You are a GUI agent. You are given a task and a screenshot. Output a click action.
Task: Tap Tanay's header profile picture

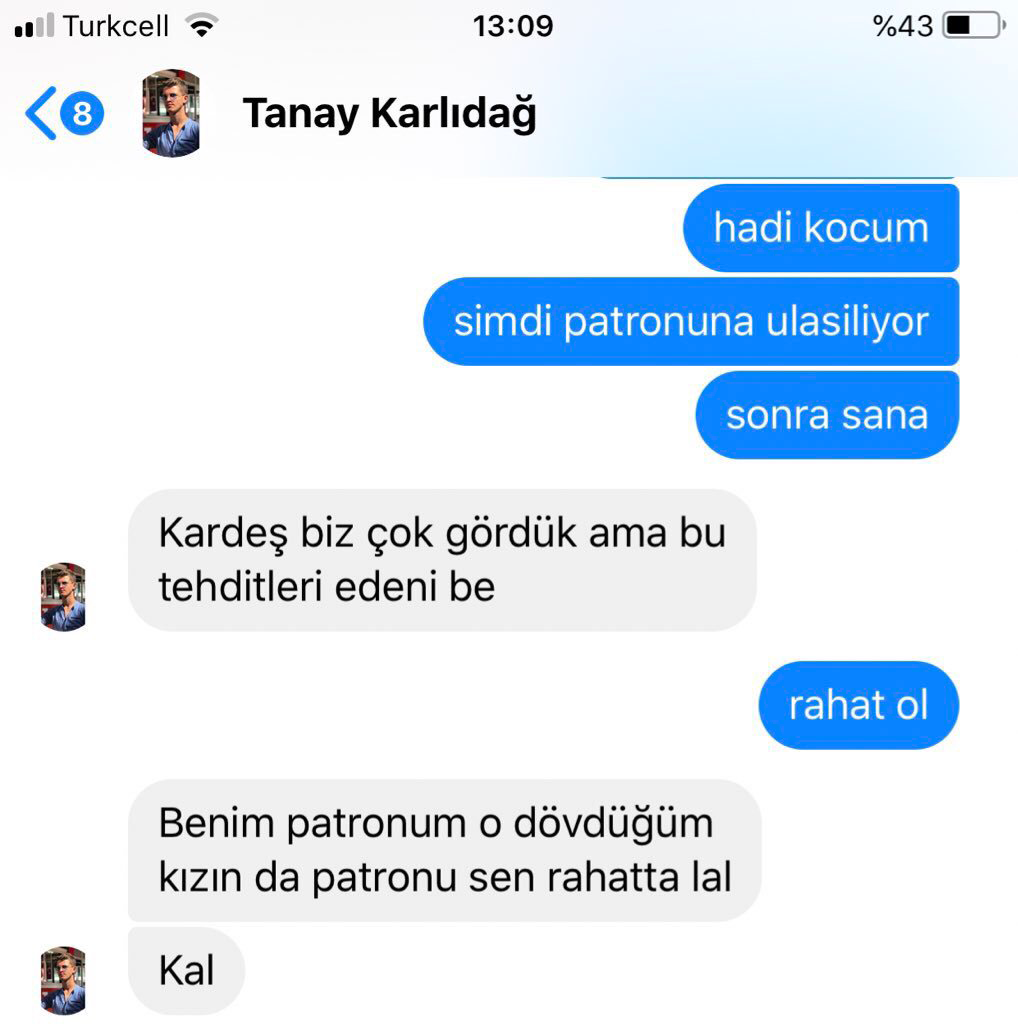[171, 113]
